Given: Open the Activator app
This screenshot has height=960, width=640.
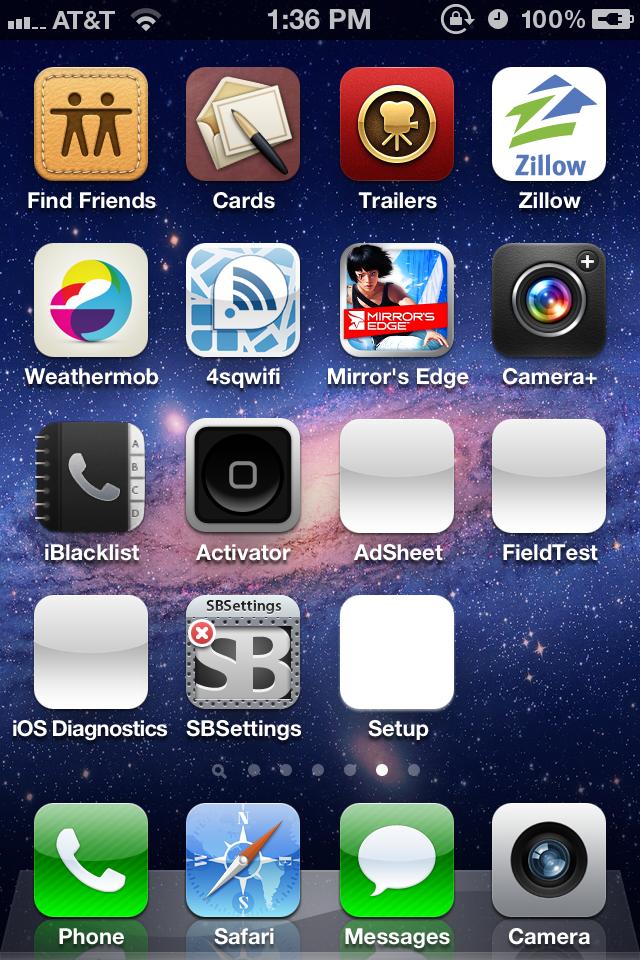Looking at the screenshot, I should (x=243, y=476).
